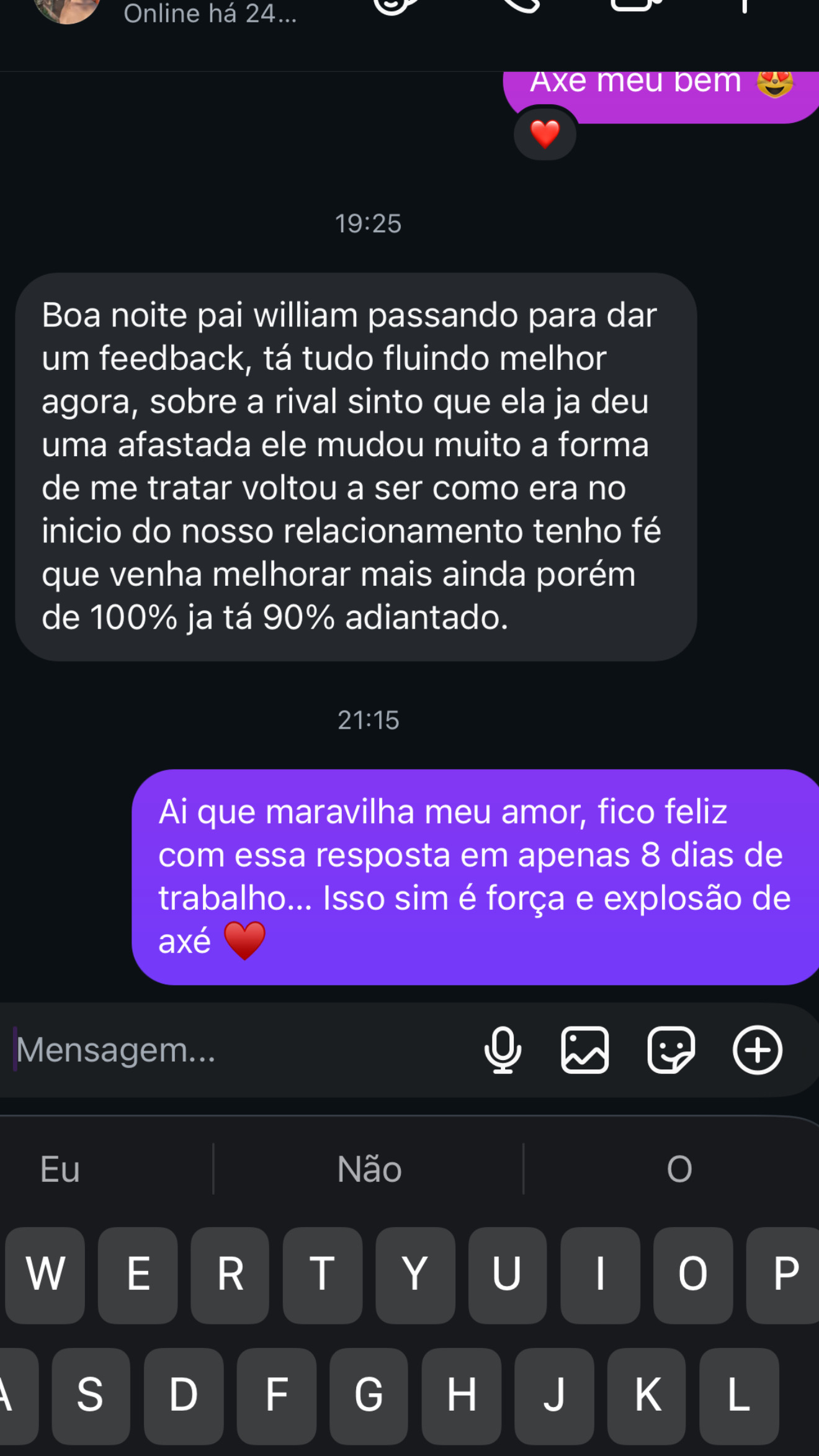Open more options with the plus icon
The width and height of the screenshot is (819, 1456).
point(757,1050)
